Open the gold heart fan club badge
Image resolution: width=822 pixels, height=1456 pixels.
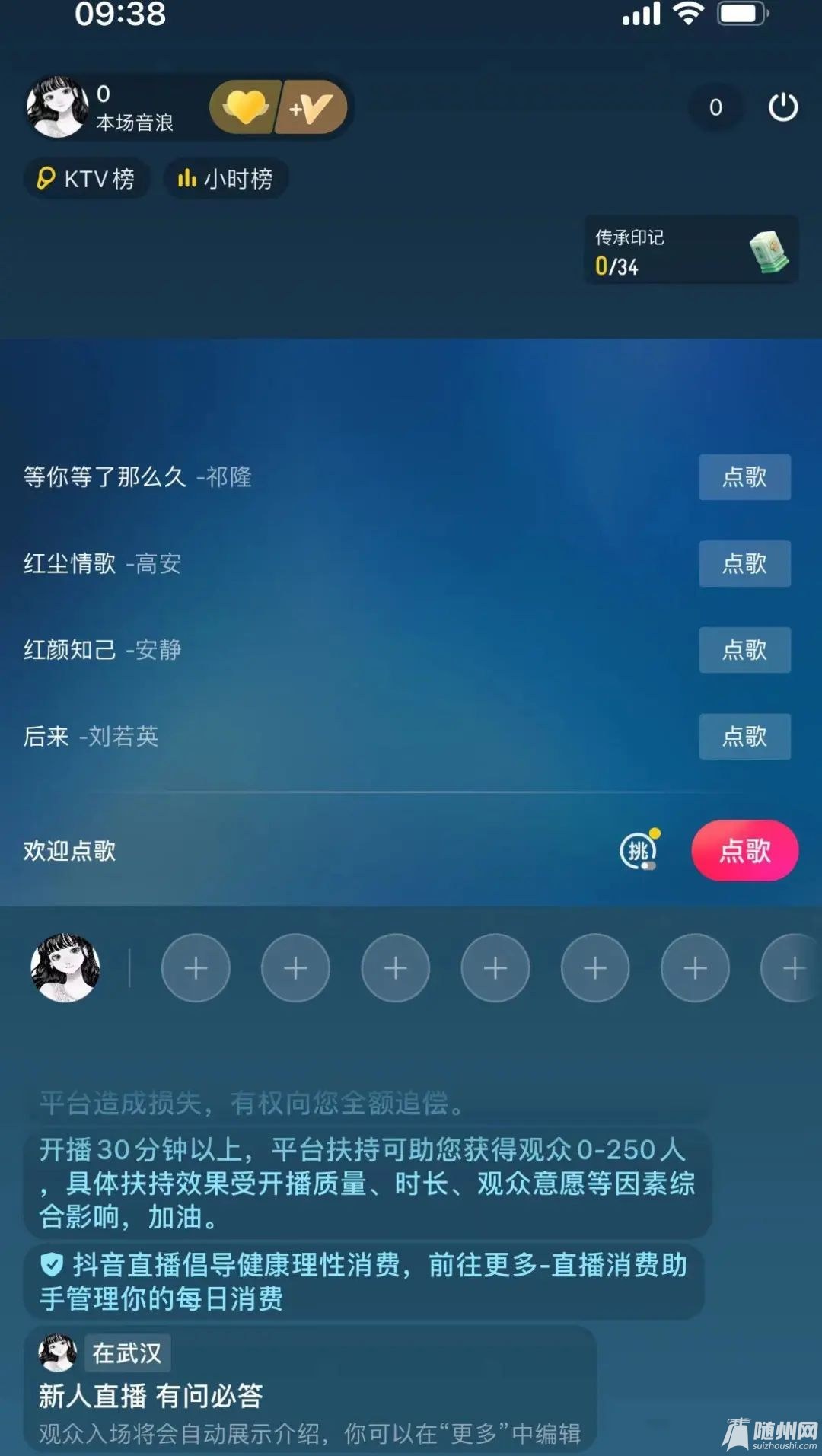(x=245, y=107)
